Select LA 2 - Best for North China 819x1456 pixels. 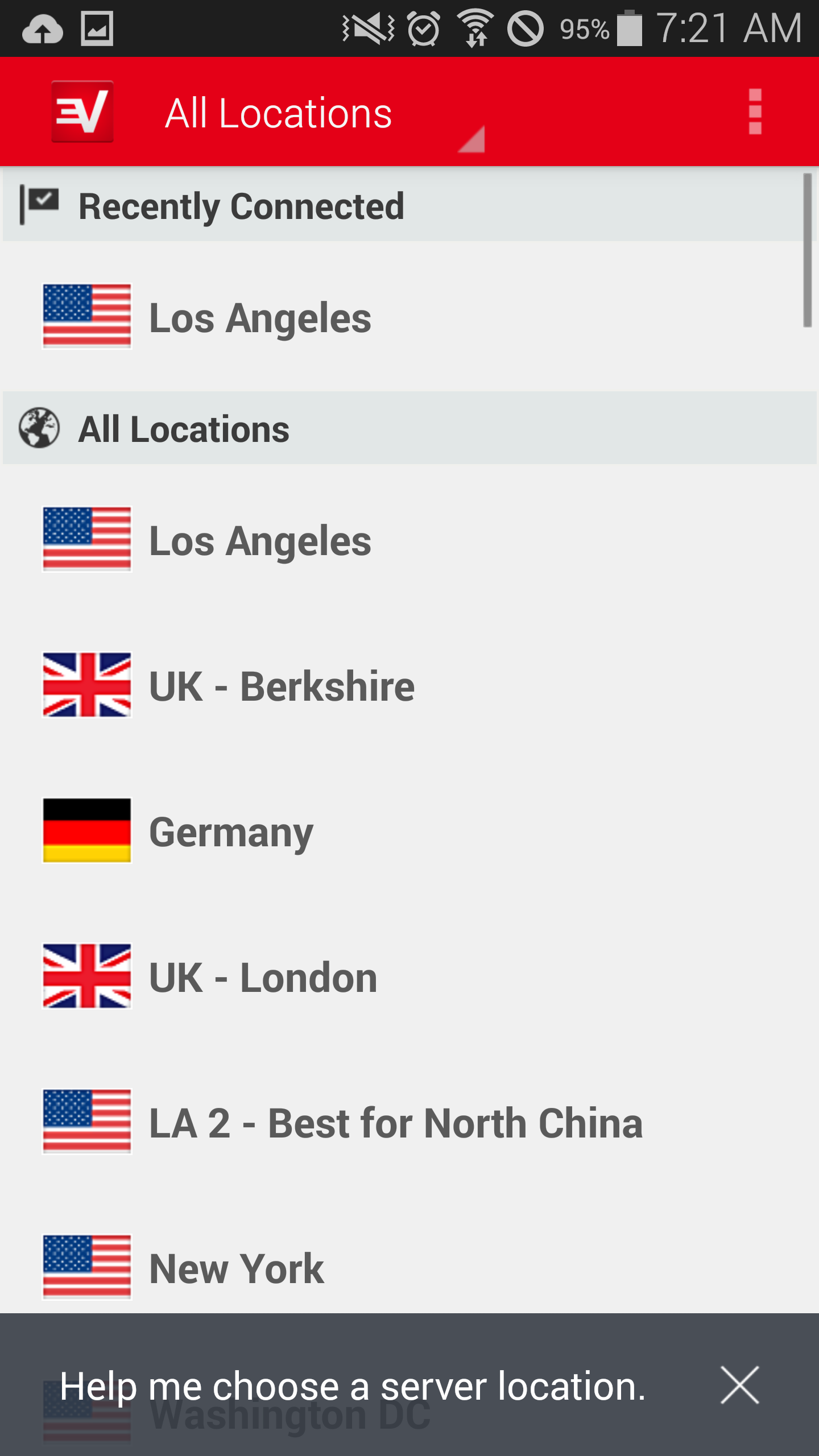click(409, 1122)
